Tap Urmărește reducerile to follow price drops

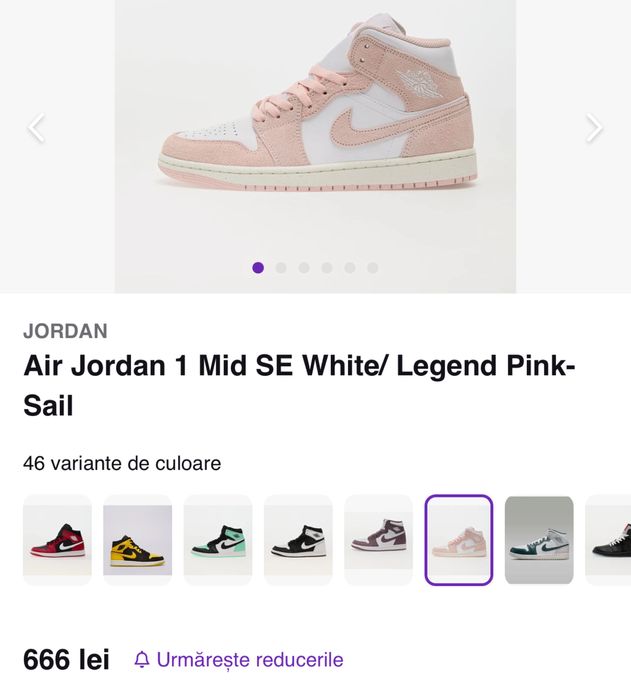tap(239, 660)
